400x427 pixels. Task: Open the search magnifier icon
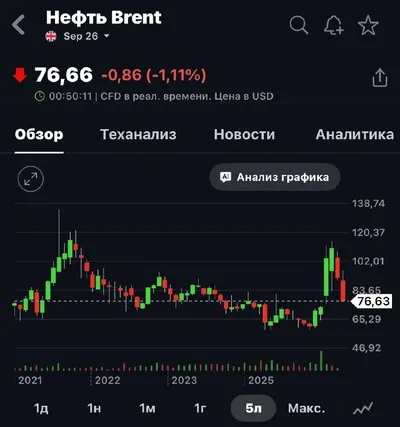click(x=298, y=25)
